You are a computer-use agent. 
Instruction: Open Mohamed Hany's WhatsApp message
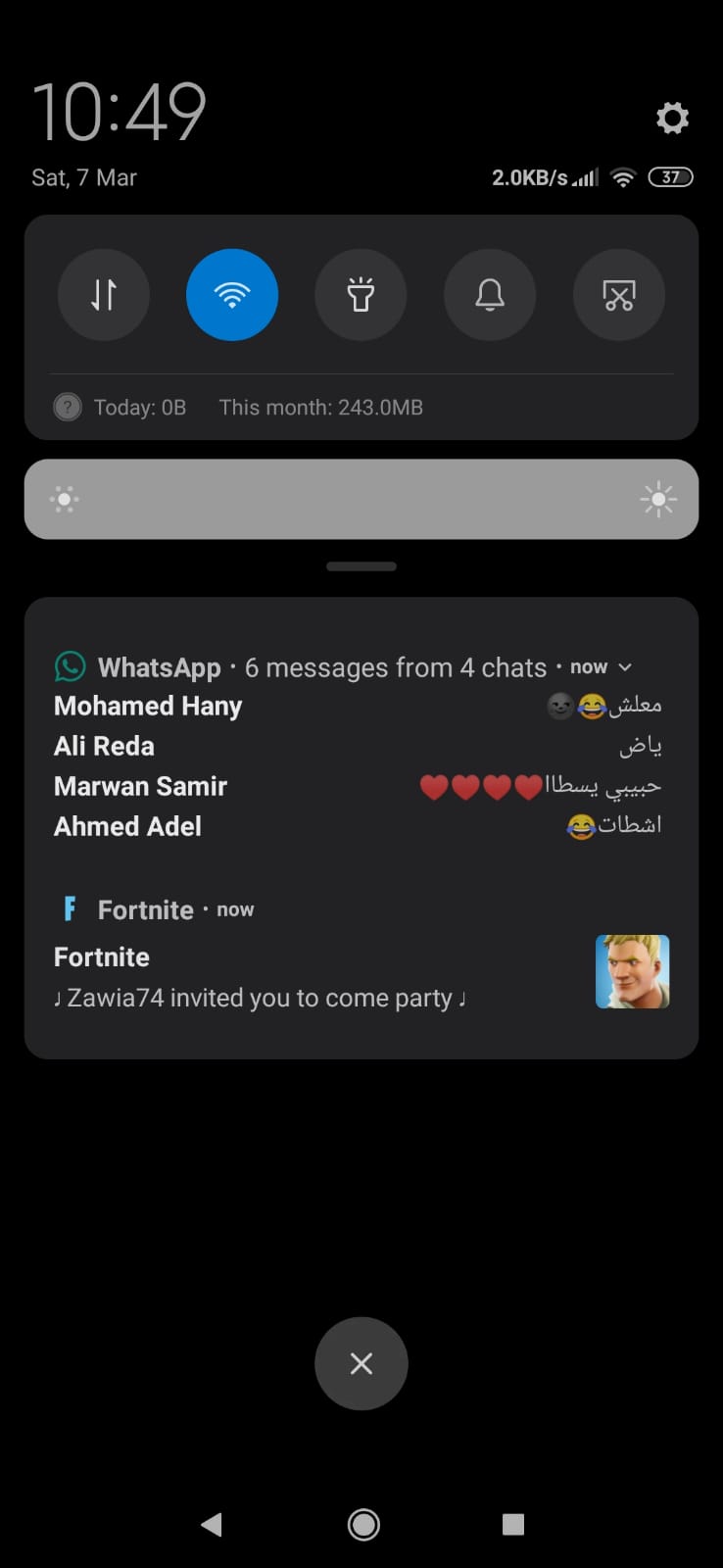point(358,706)
